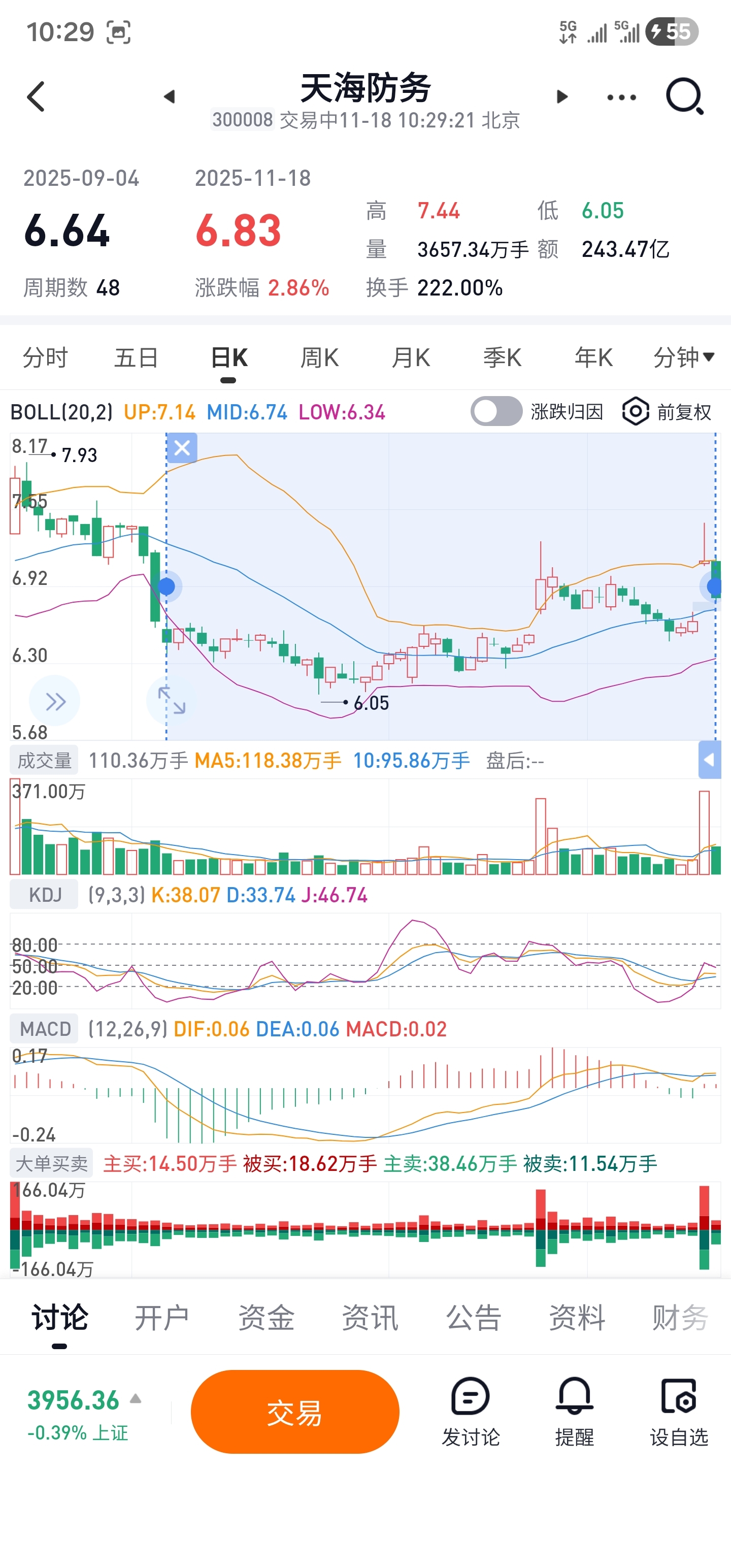731x1568 pixels.
Task: Close the range selection overlay
Action: pos(182,448)
